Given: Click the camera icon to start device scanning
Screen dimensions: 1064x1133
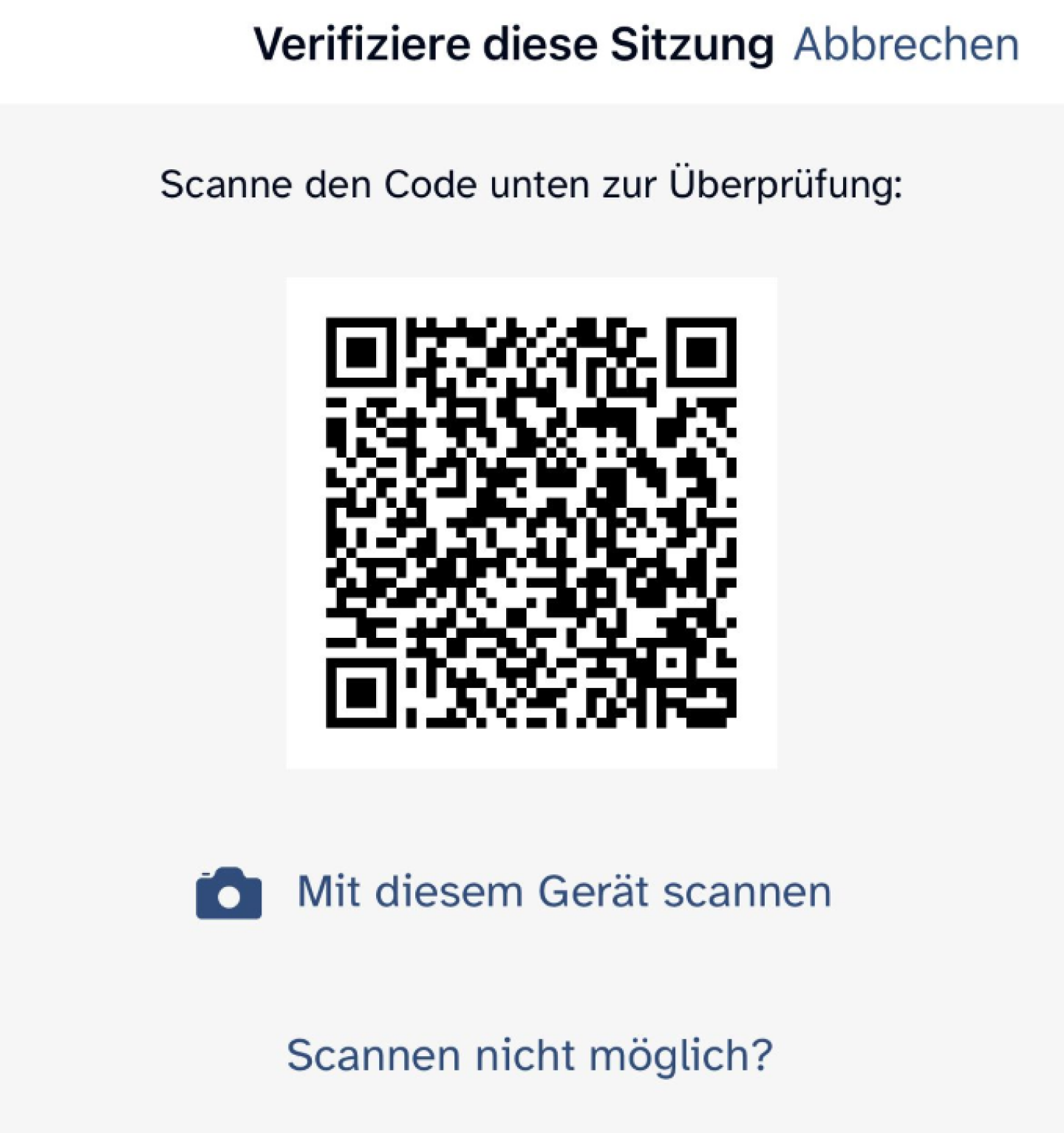Looking at the screenshot, I should pos(228,893).
